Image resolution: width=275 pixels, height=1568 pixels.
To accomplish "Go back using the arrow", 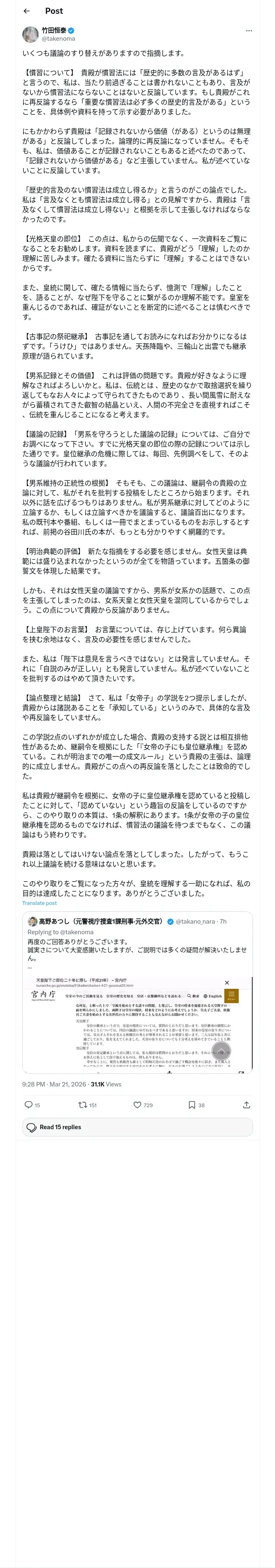I will tap(26, 11).
